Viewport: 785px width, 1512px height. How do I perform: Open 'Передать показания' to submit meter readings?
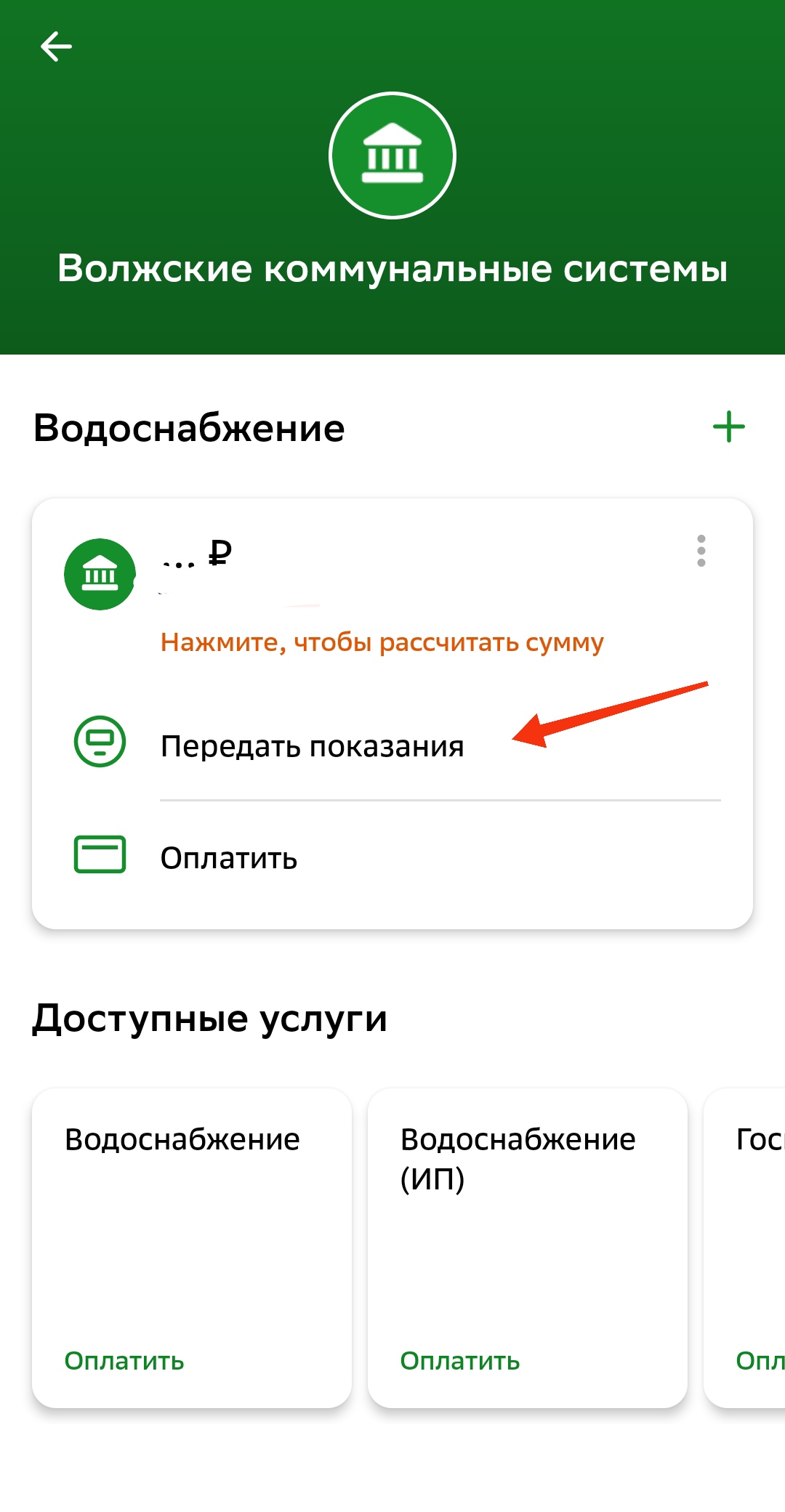click(392, 745)
